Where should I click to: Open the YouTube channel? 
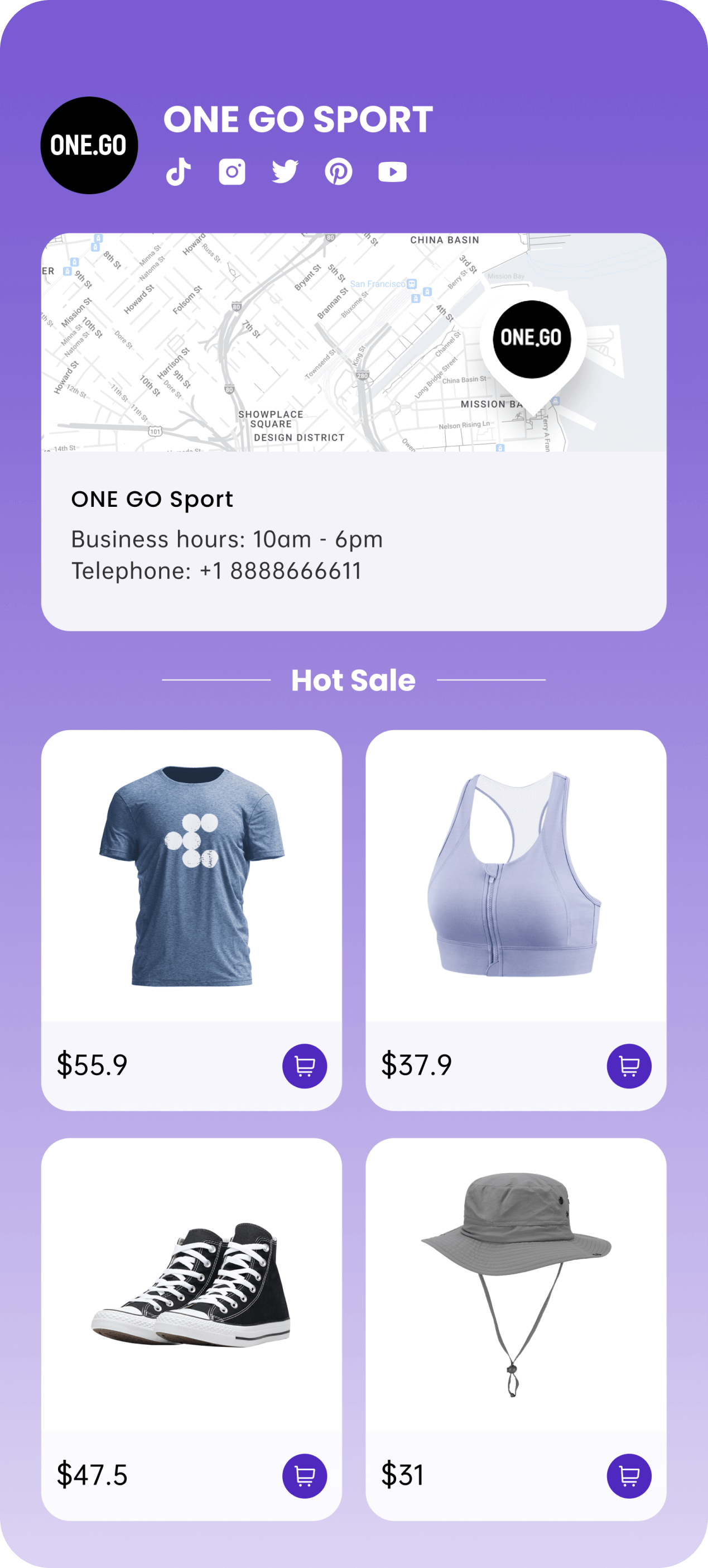pyautogui.click(x=392, y=172)
